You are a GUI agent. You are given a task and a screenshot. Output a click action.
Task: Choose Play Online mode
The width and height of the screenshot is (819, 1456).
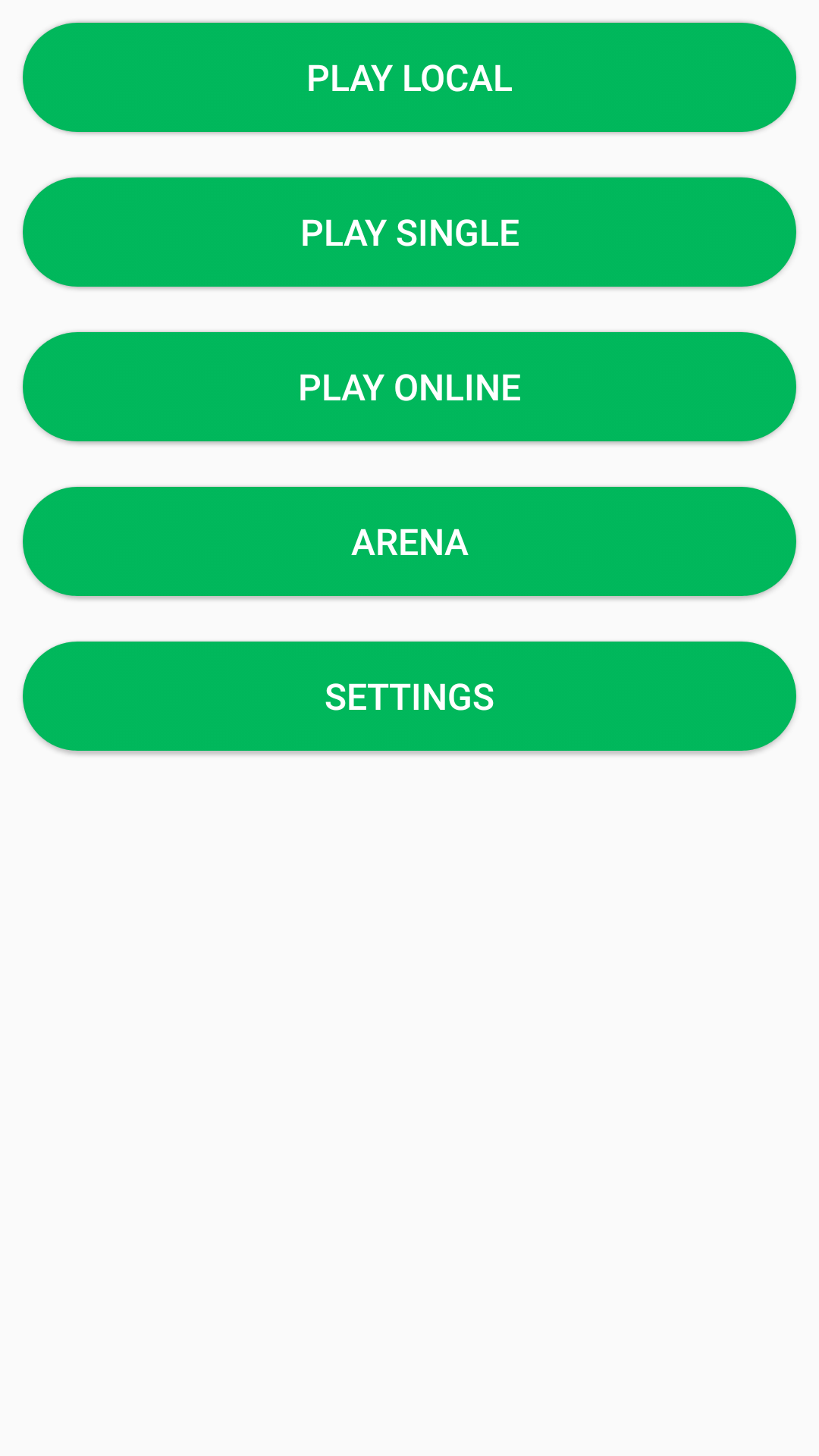coord(409,387)
